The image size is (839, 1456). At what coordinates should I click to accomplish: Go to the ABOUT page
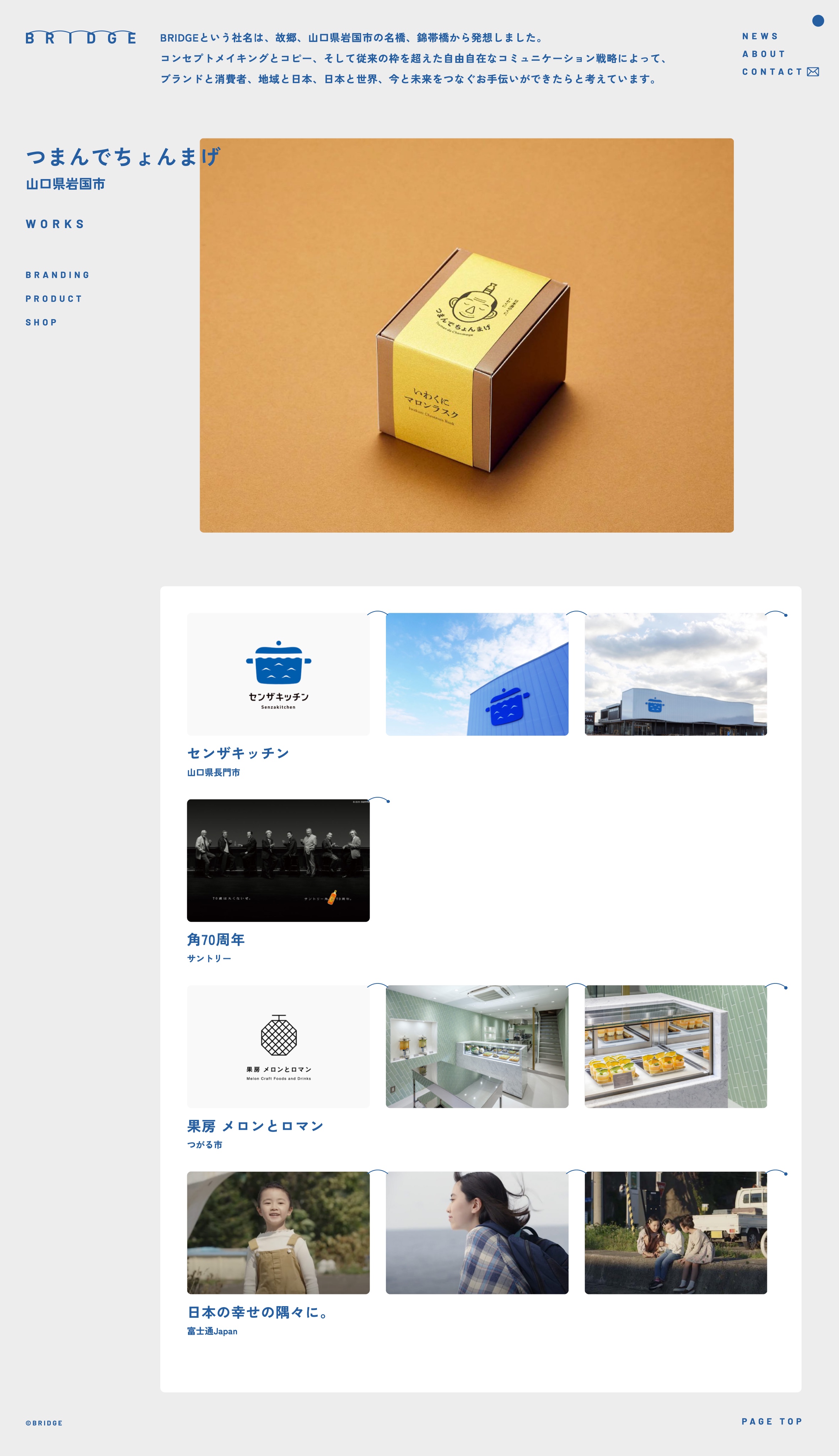763,54
